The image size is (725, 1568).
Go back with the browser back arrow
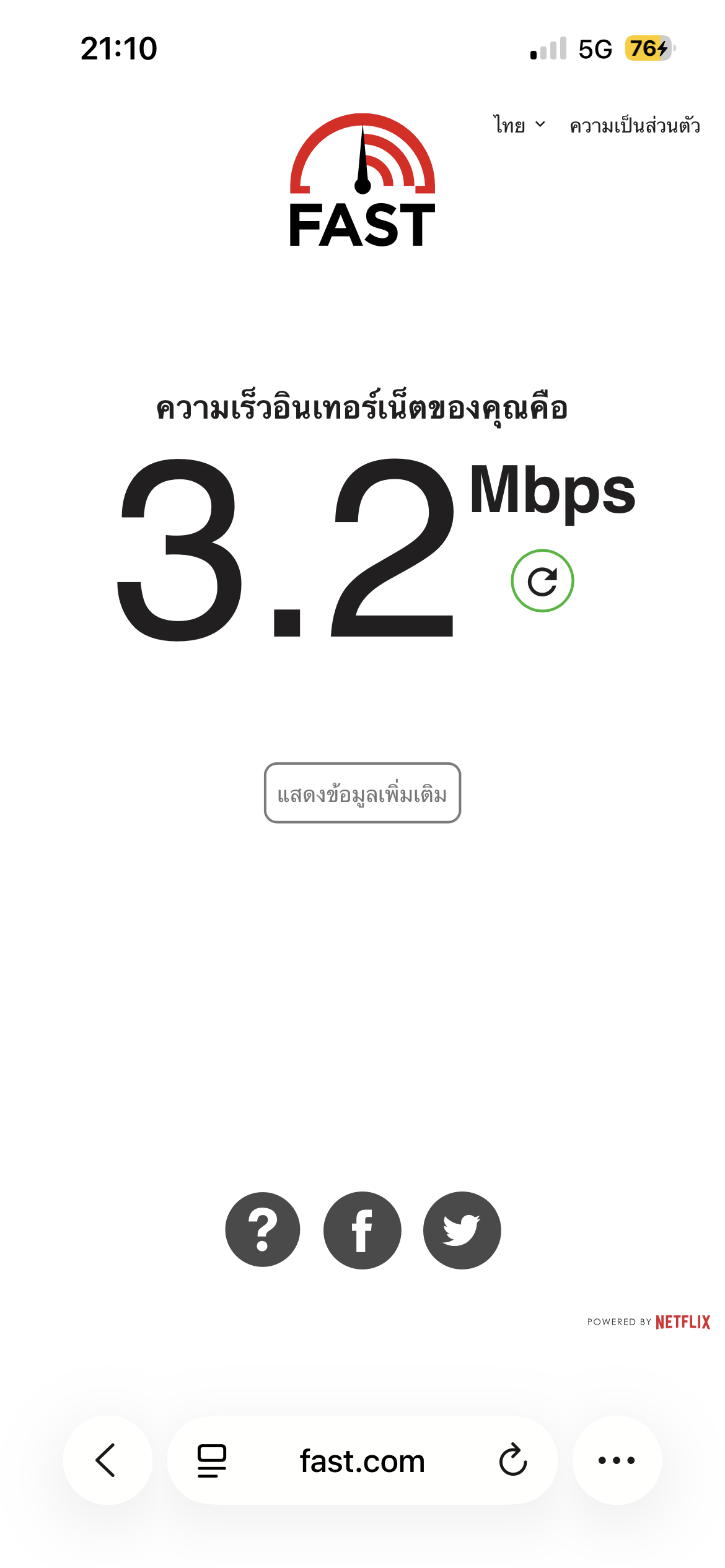coord(107,1460)
